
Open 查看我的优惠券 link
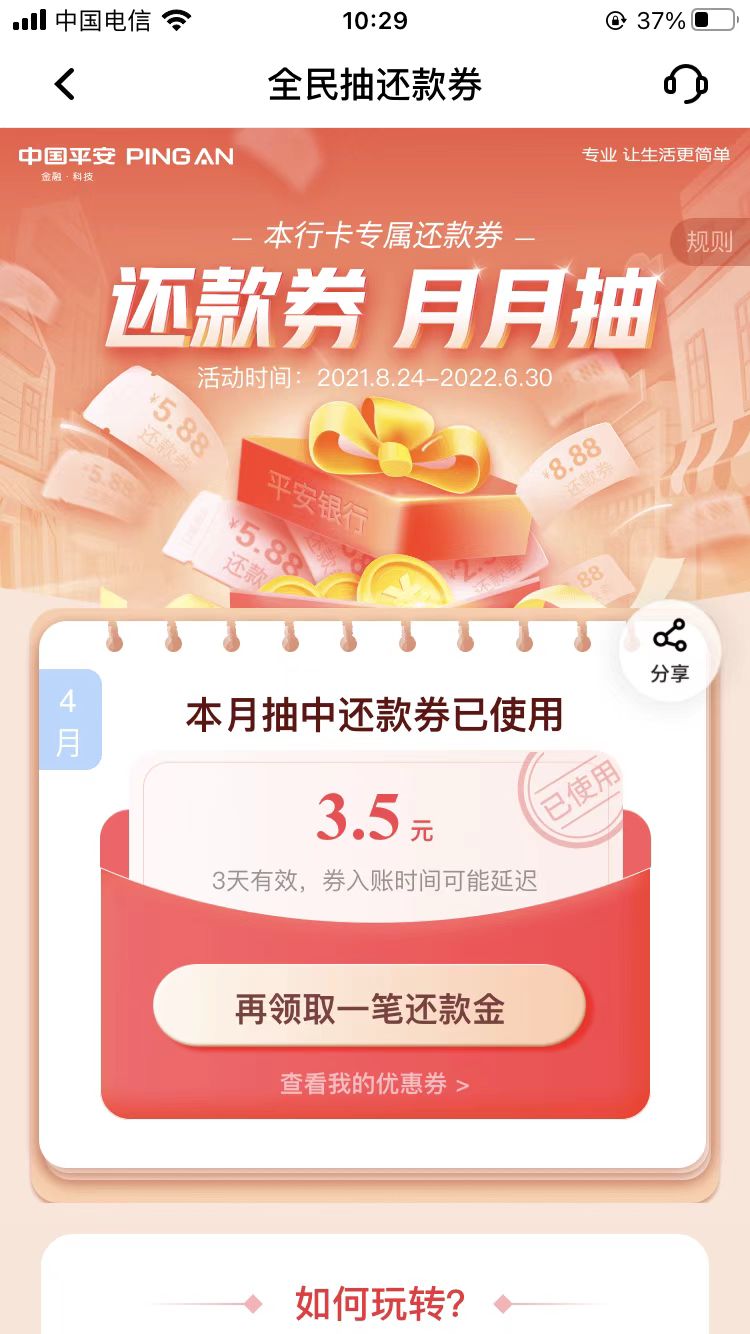coord(374,1084)
